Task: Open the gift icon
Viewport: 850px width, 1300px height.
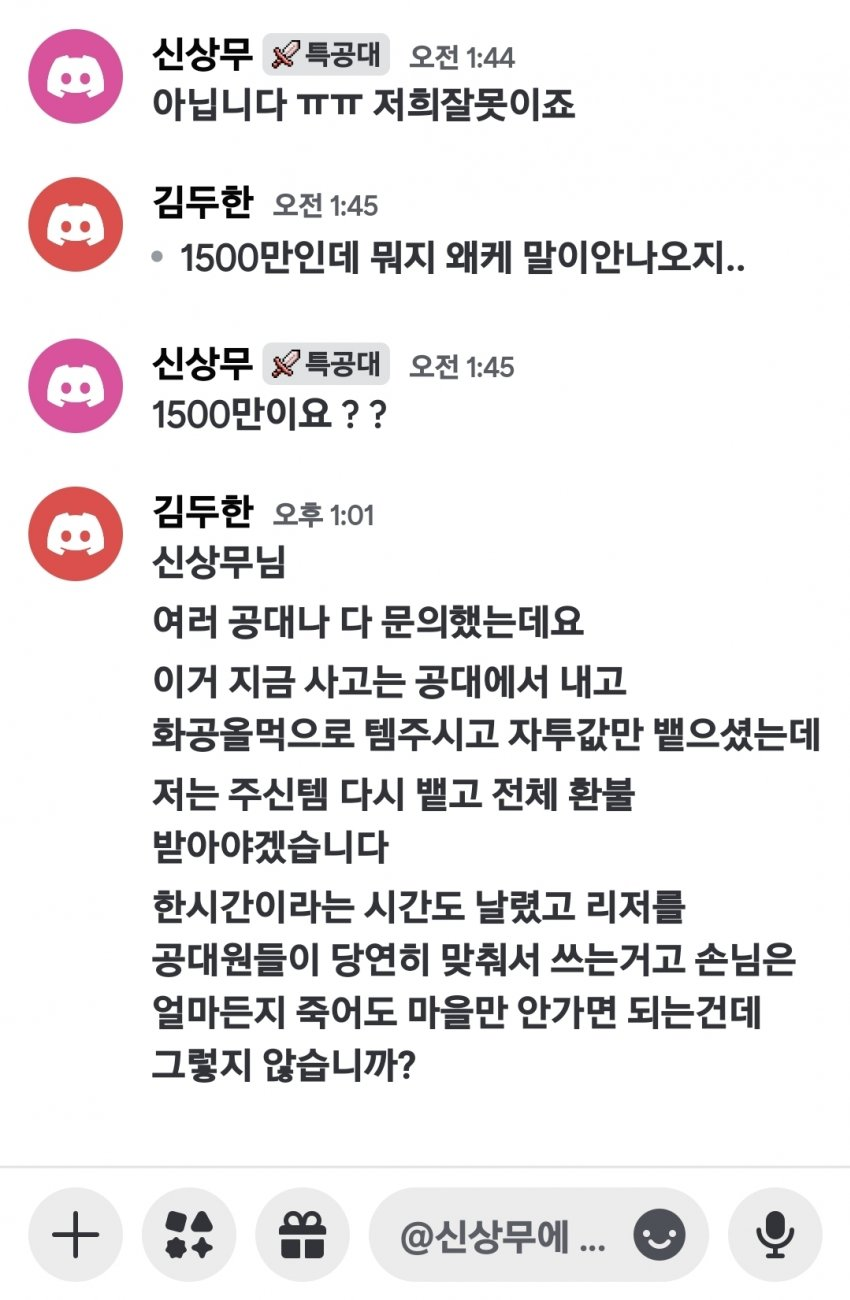Action: point(302,1236)
